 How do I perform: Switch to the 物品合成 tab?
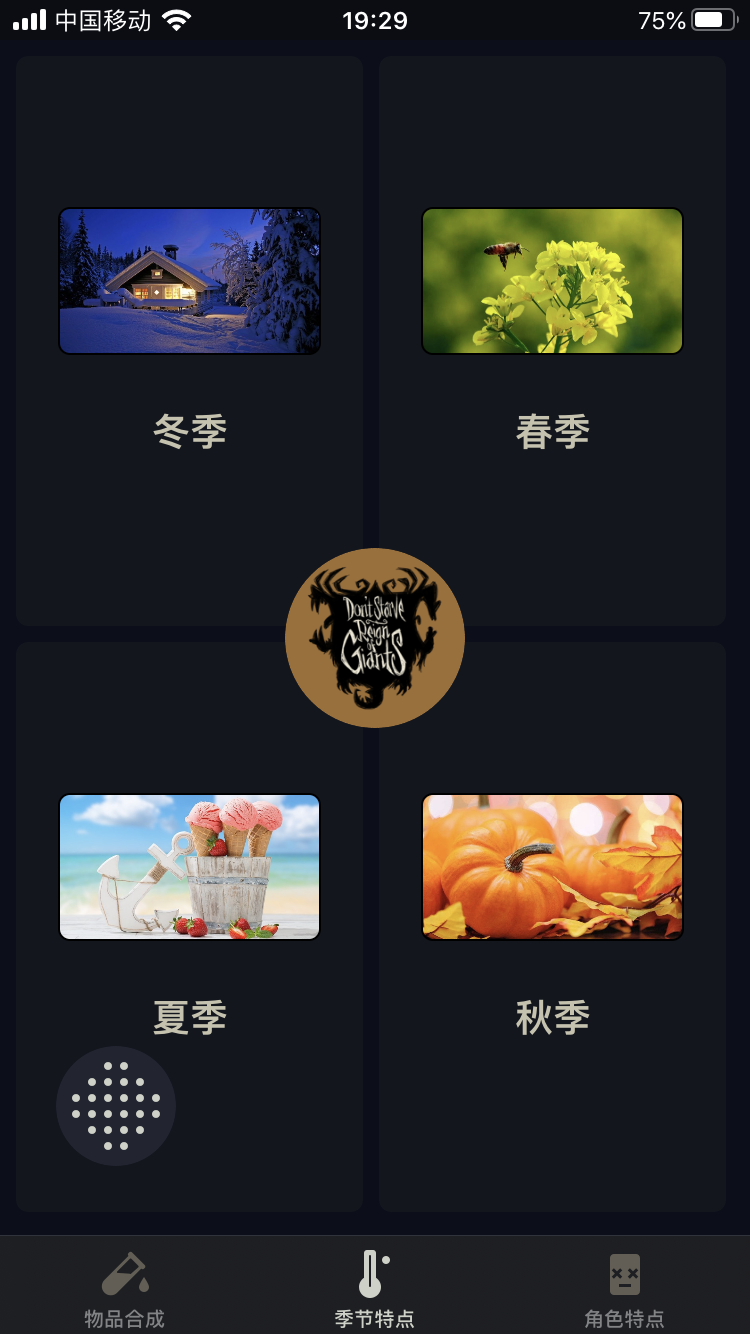point(125,1290)
